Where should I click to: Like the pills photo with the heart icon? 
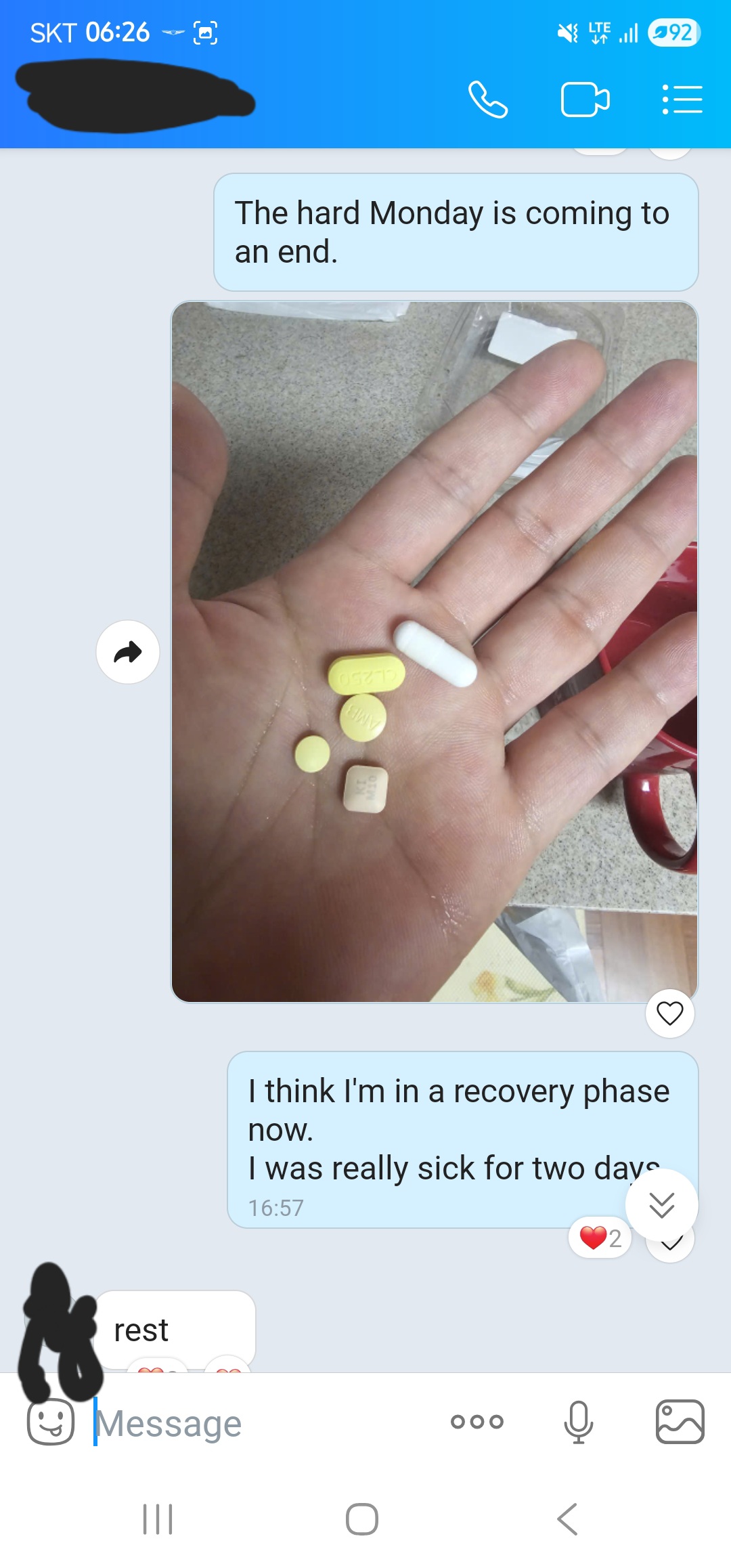tap(670, 1014)
